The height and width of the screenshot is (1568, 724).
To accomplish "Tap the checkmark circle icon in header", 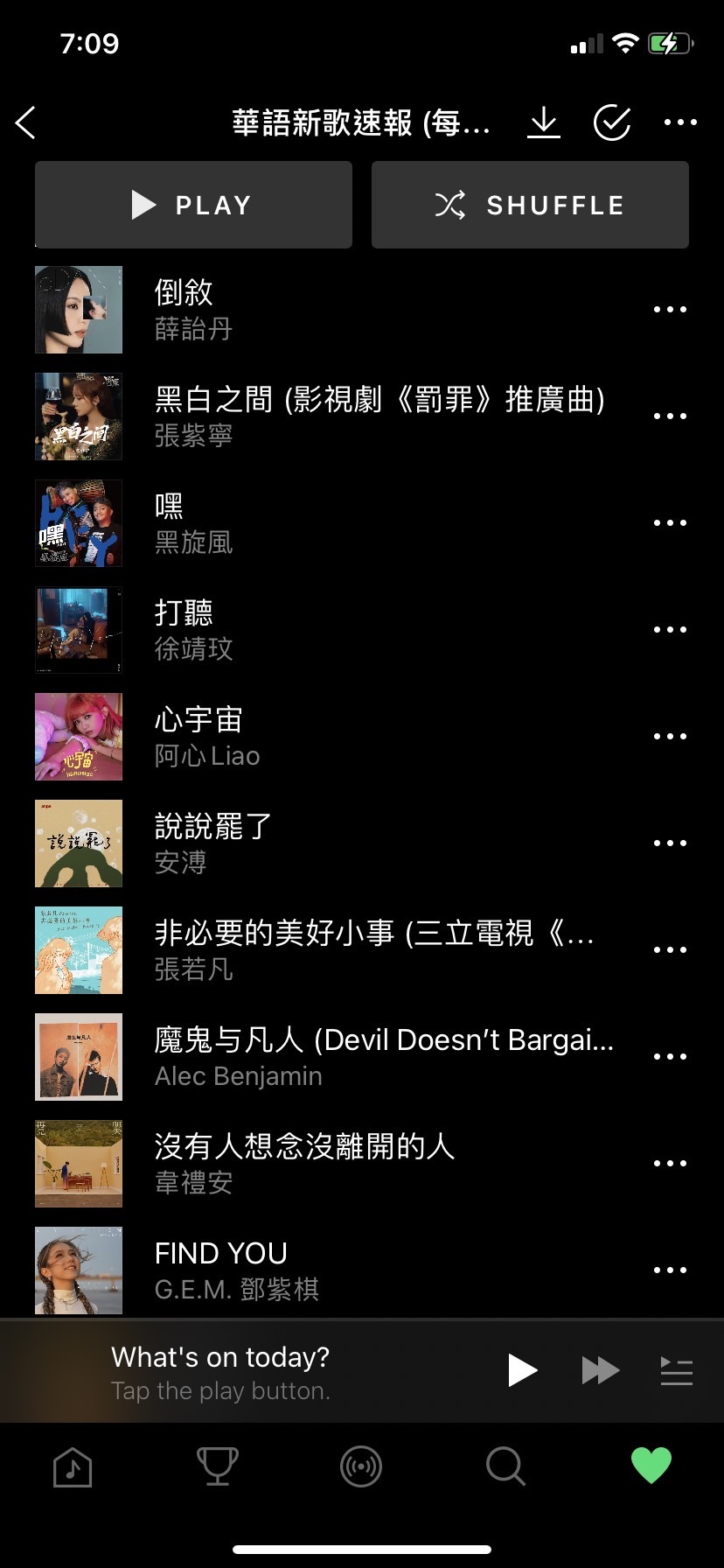I will (x=611, y=123).
